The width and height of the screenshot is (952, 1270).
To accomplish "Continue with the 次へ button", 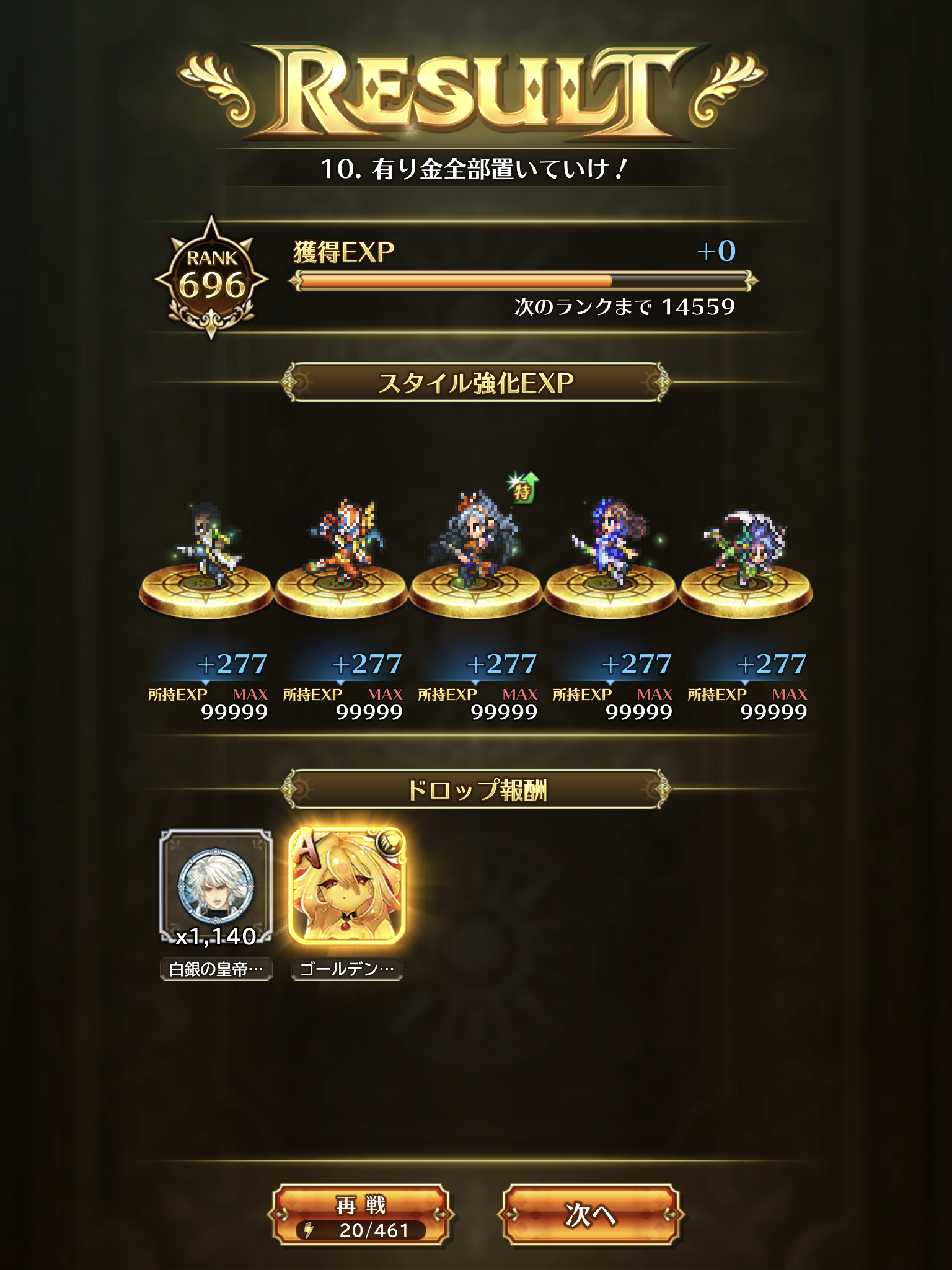I will [x=589, y=1214].
